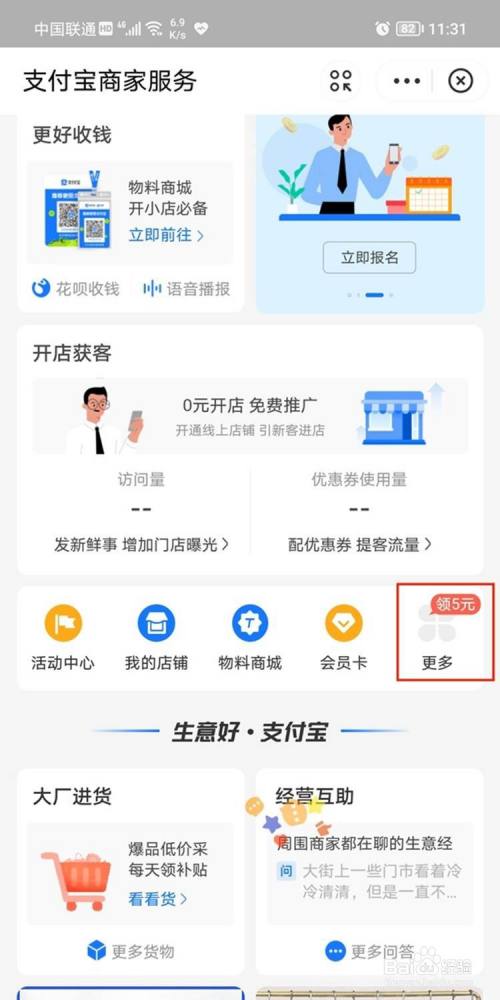Tap 看看货 link in 大厂进货

[x=158, y=899]
